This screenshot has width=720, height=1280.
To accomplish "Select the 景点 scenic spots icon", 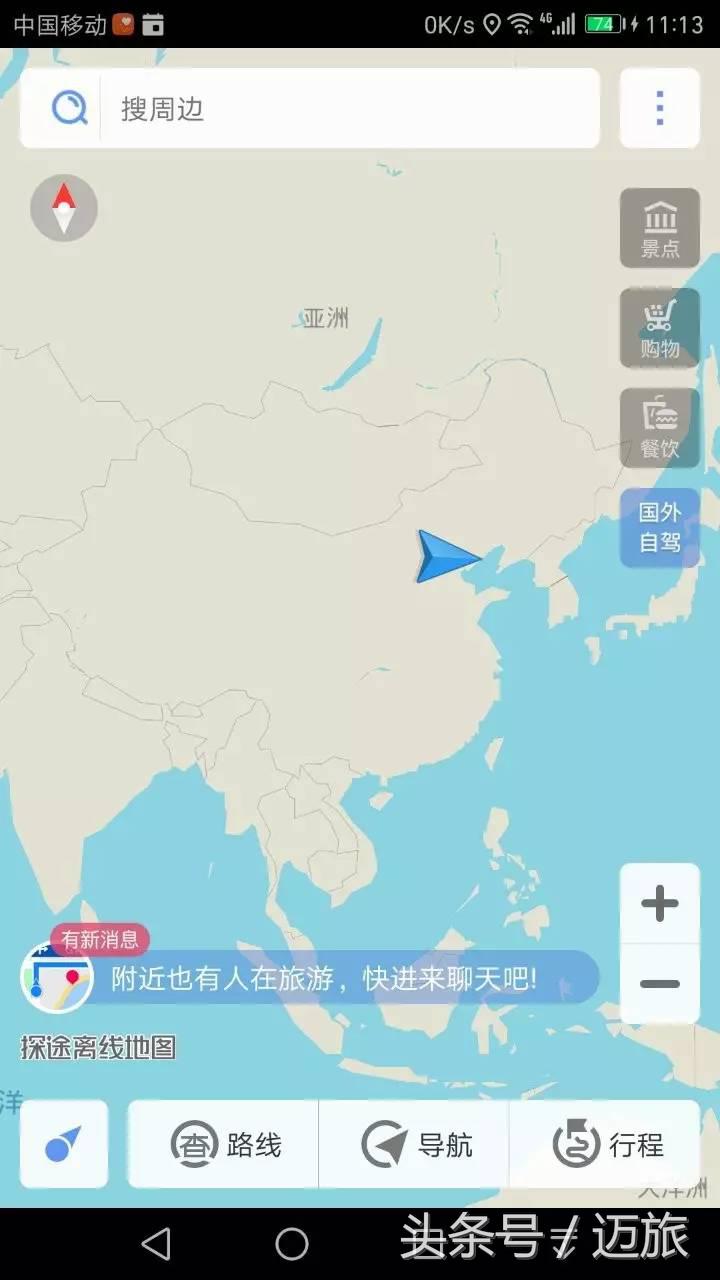I will (x=657, y=228).
